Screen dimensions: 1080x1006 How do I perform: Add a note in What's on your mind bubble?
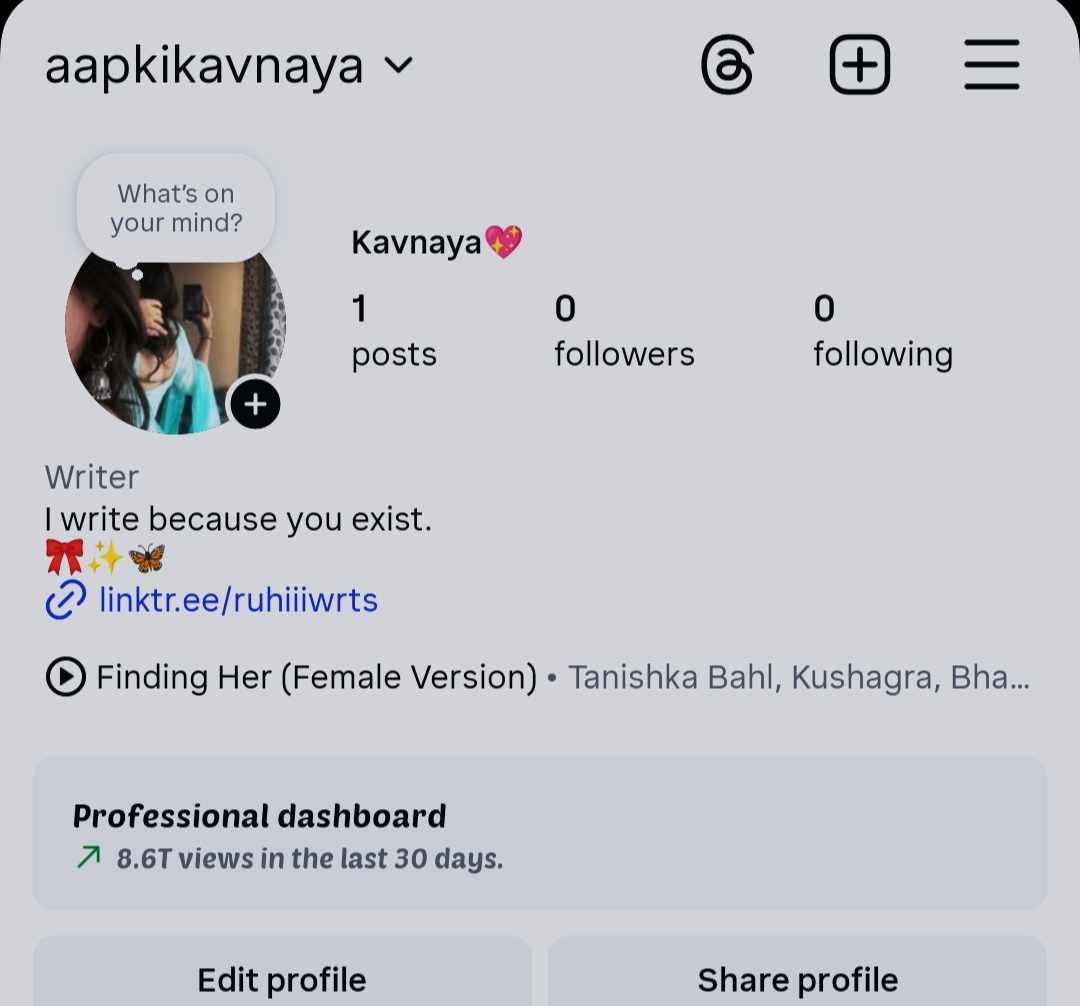coord(176,208)
